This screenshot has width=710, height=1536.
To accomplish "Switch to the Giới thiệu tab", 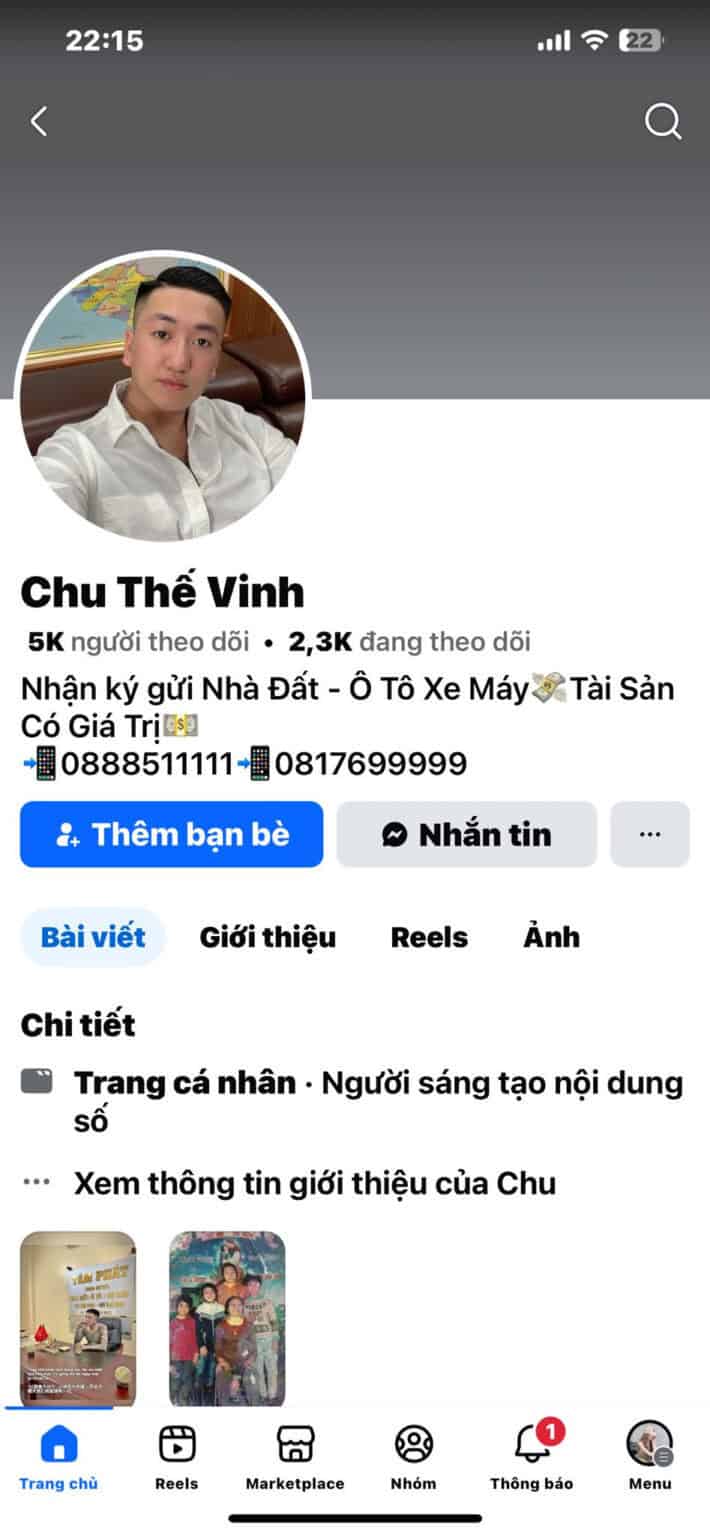I will [x=267, y=937].
